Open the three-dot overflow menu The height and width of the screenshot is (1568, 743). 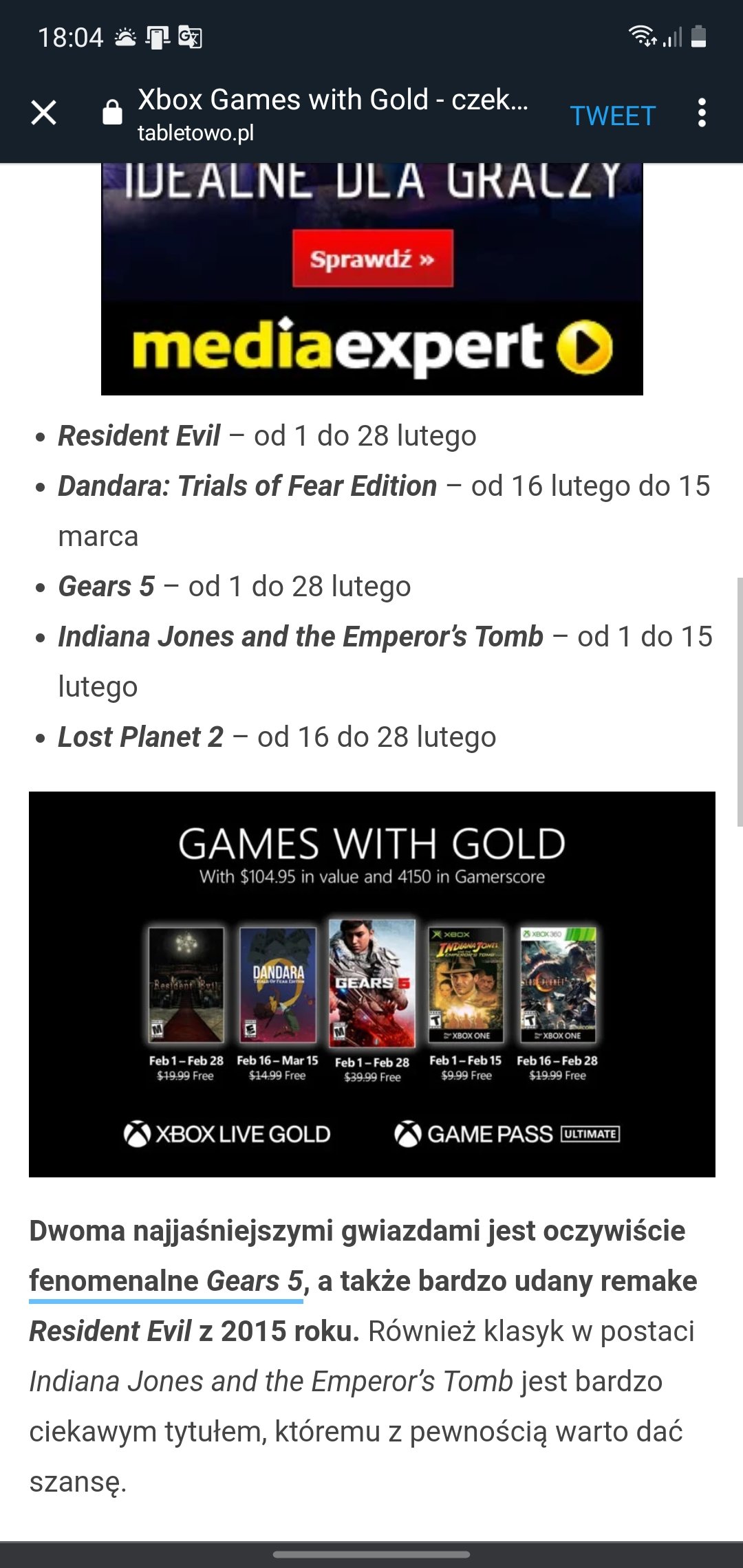pos(701,113)
